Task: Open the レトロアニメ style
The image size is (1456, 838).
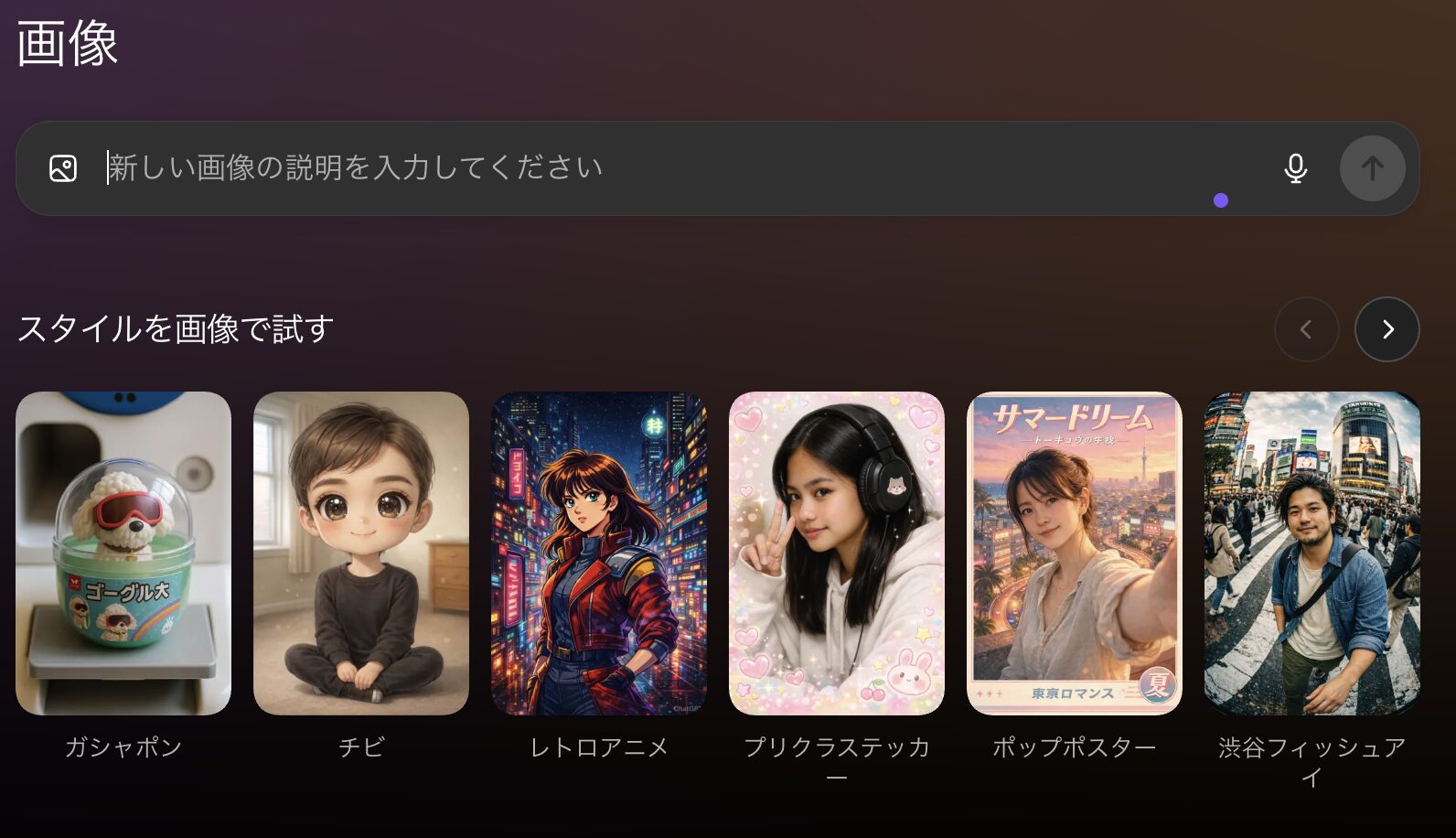Action: coord(599,553)
